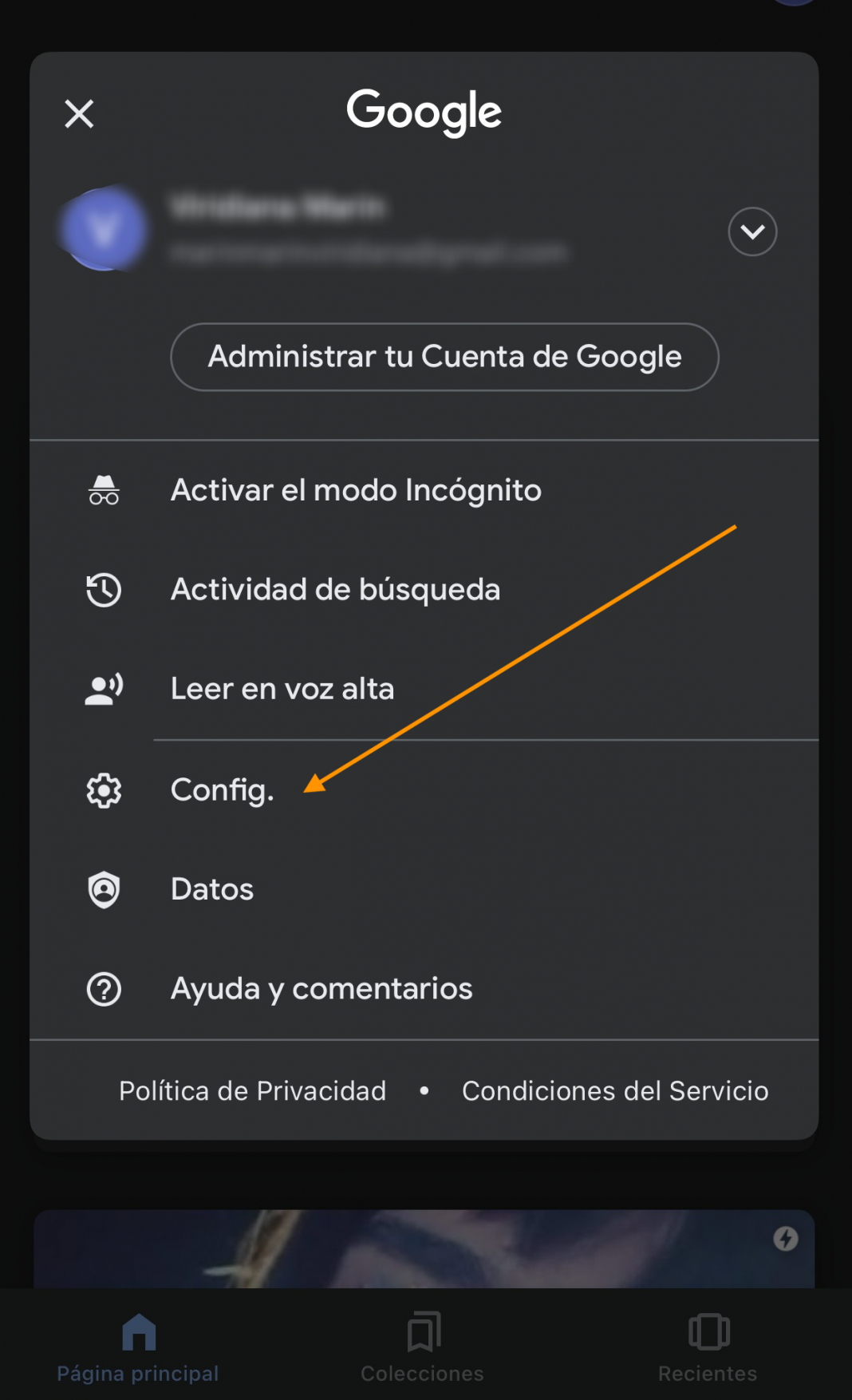Open the Datos row

coord(212,889)
